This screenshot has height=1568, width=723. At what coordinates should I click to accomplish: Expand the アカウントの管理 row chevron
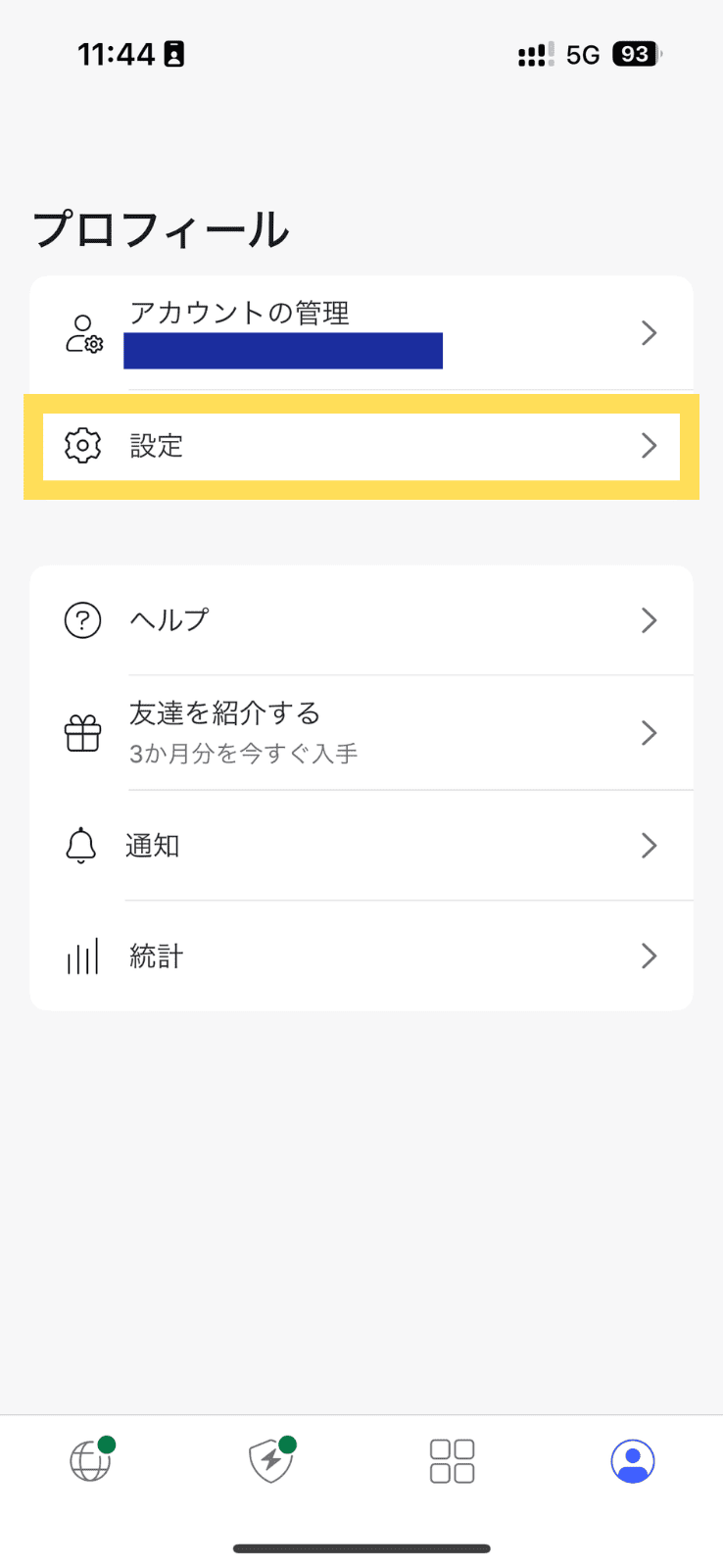[649, 333]
